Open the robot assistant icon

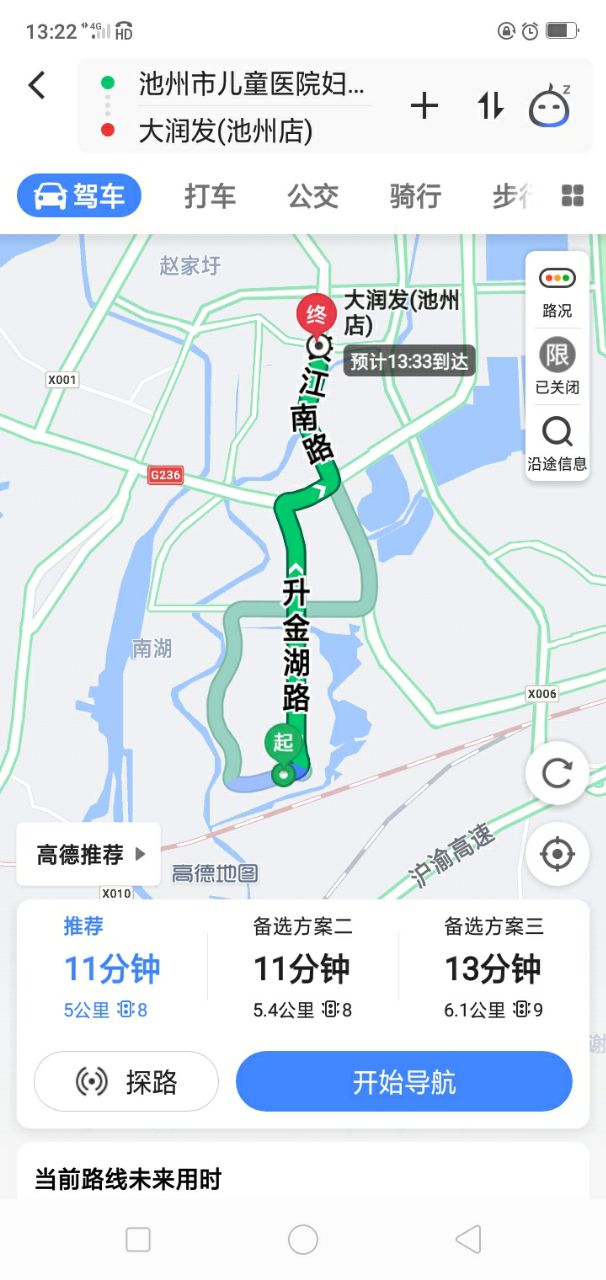[x=549, y=106]
